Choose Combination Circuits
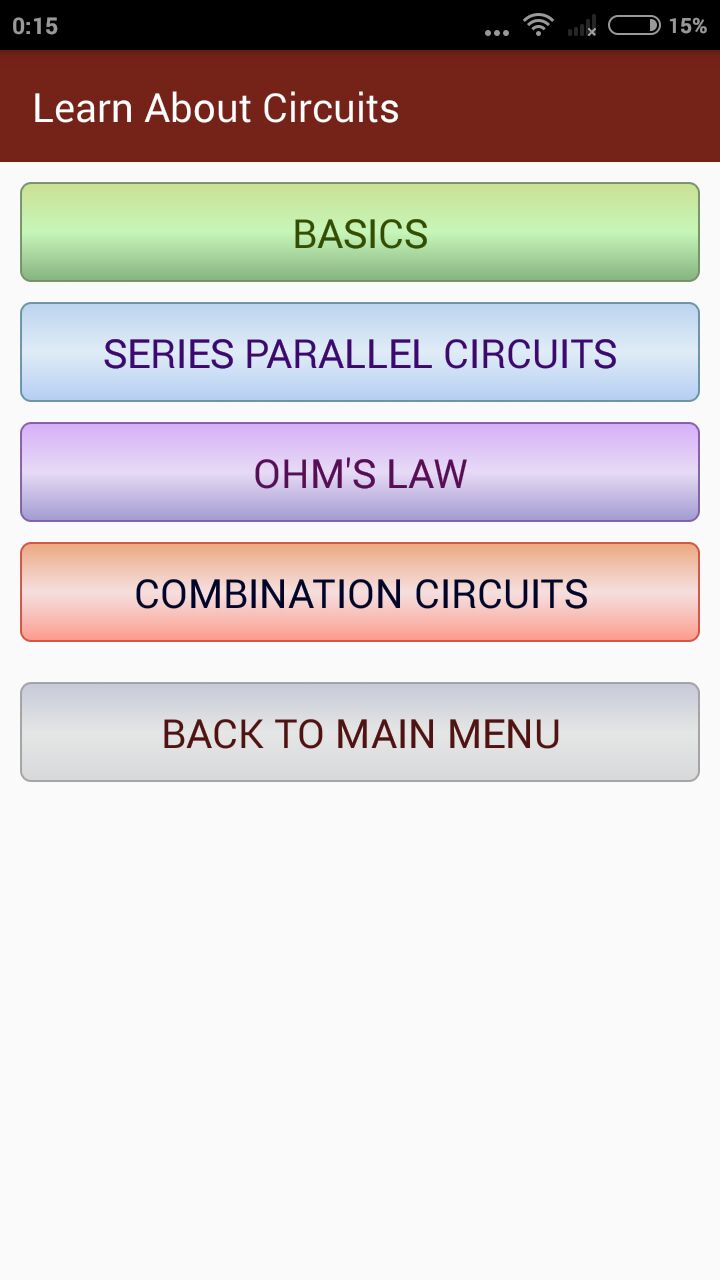This screenshot has height=1280, width=720. tap(360, 593)
